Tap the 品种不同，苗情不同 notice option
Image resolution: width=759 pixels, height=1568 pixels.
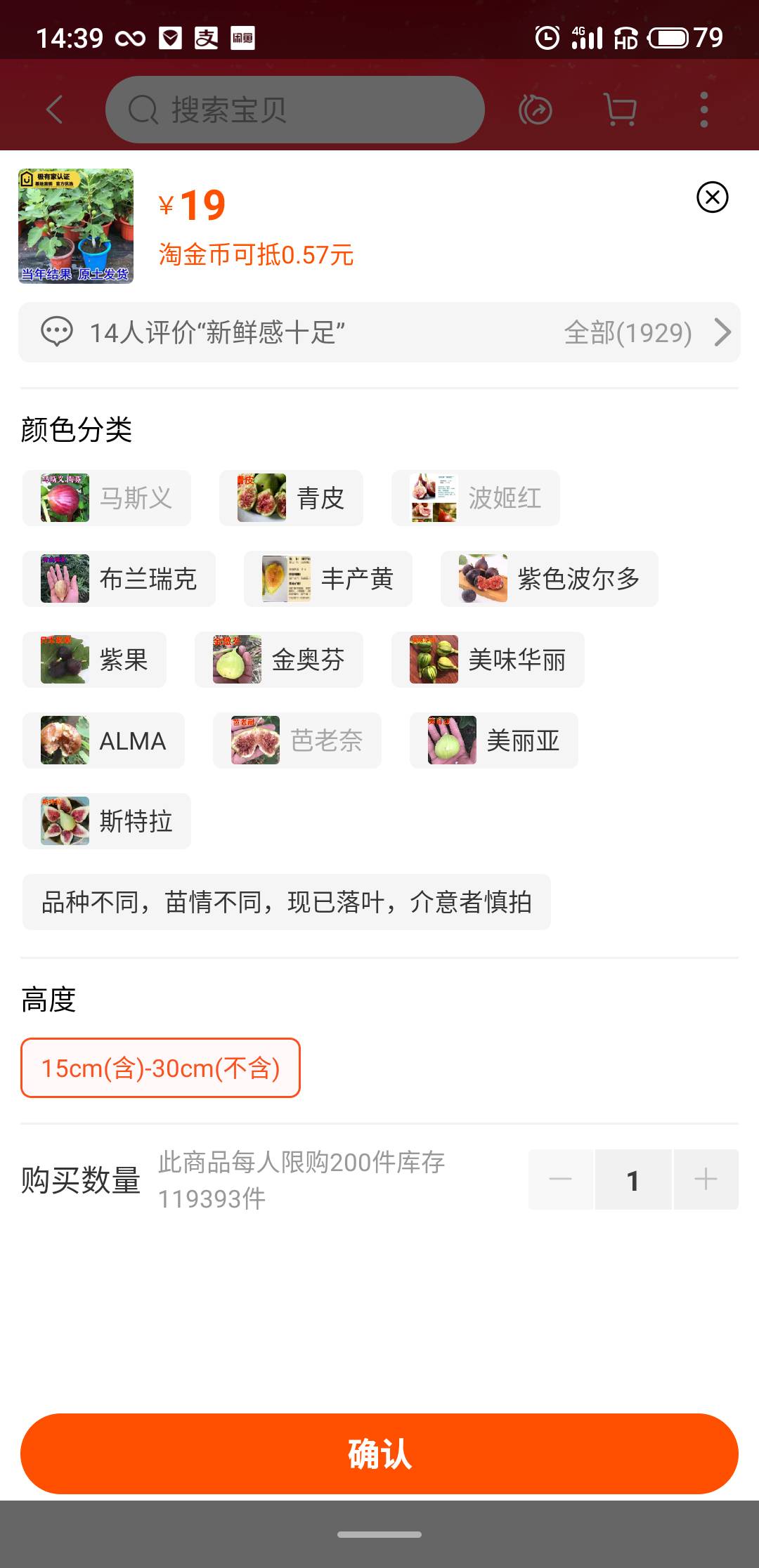287,902
